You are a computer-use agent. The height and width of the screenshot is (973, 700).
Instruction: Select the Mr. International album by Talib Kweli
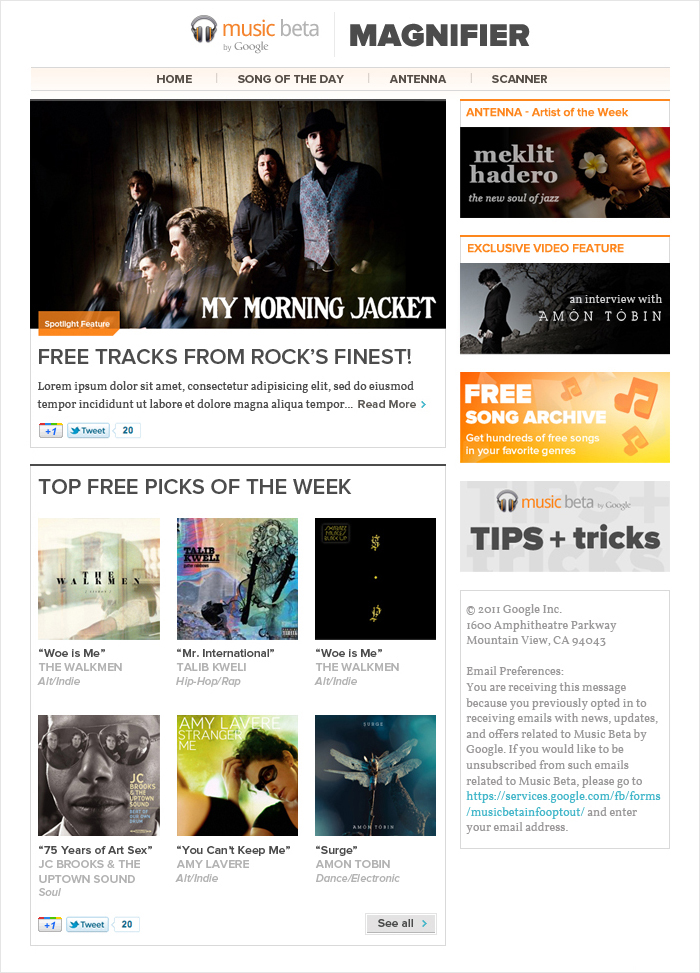pos(237,578)
